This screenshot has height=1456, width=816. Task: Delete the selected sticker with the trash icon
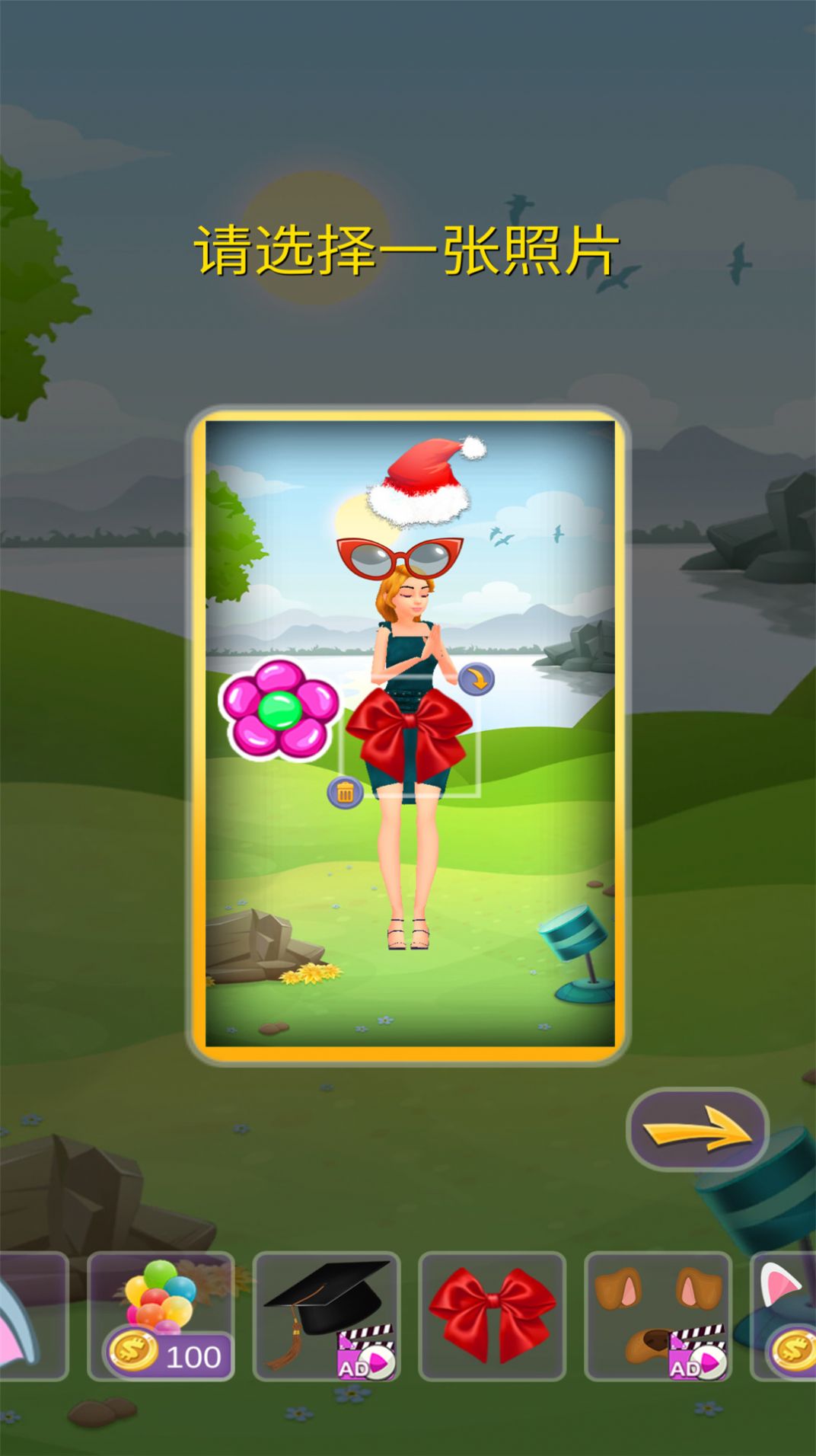[345, 793]
